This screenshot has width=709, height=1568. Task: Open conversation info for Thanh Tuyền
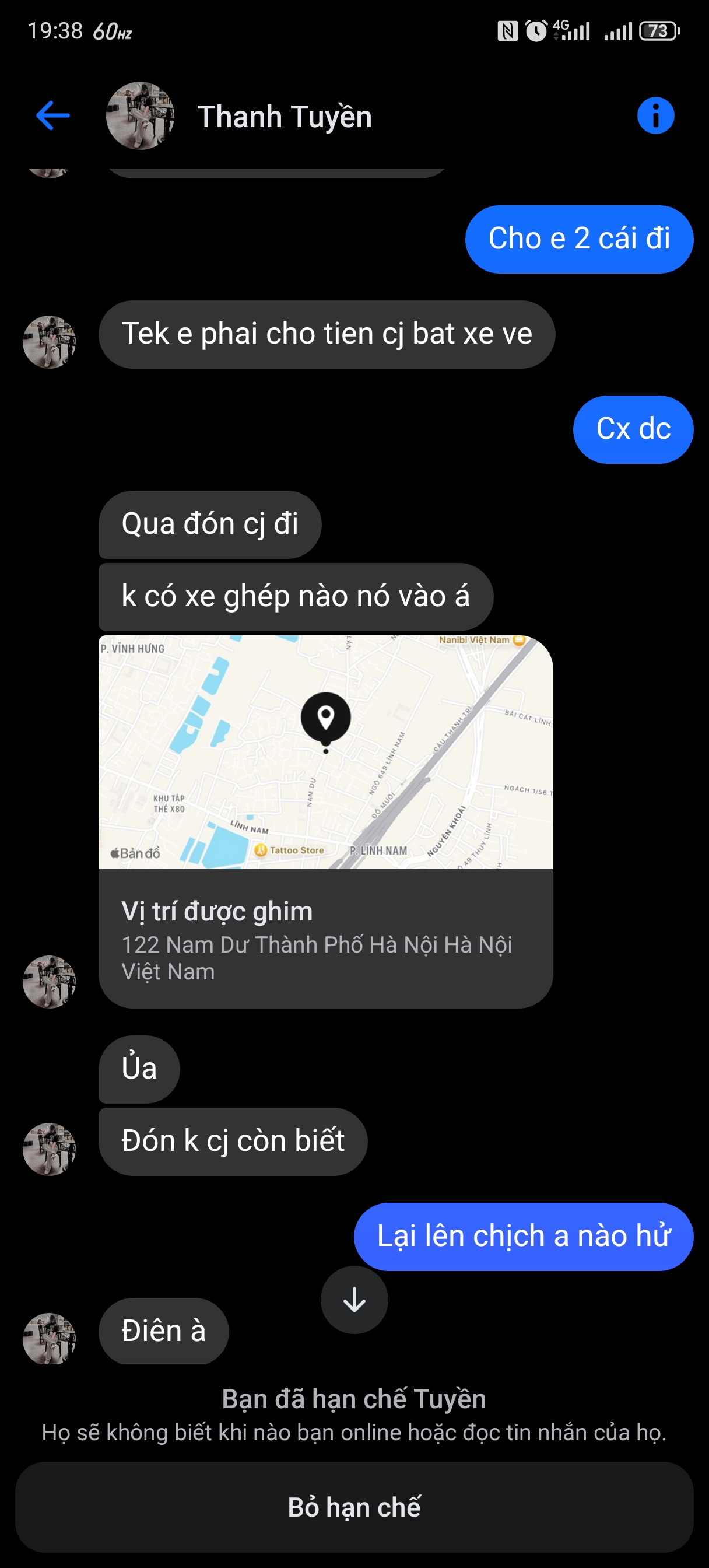(655, 116)
